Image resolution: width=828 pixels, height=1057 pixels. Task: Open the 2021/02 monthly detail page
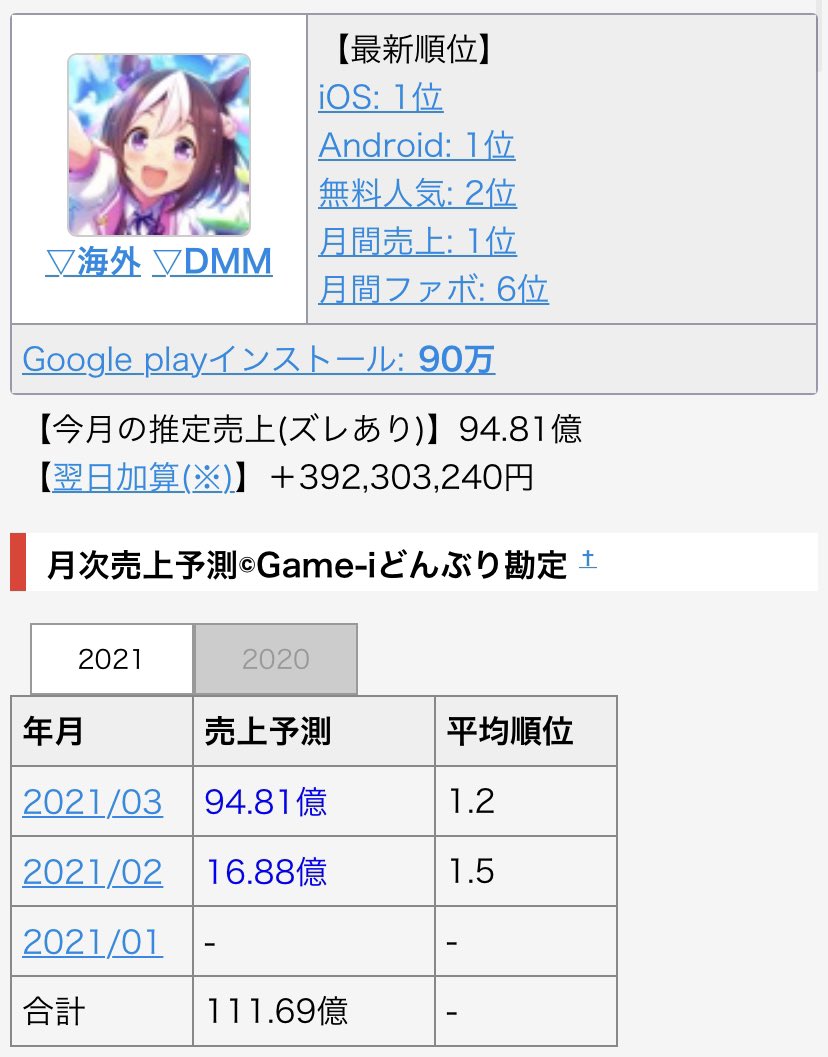91,870
